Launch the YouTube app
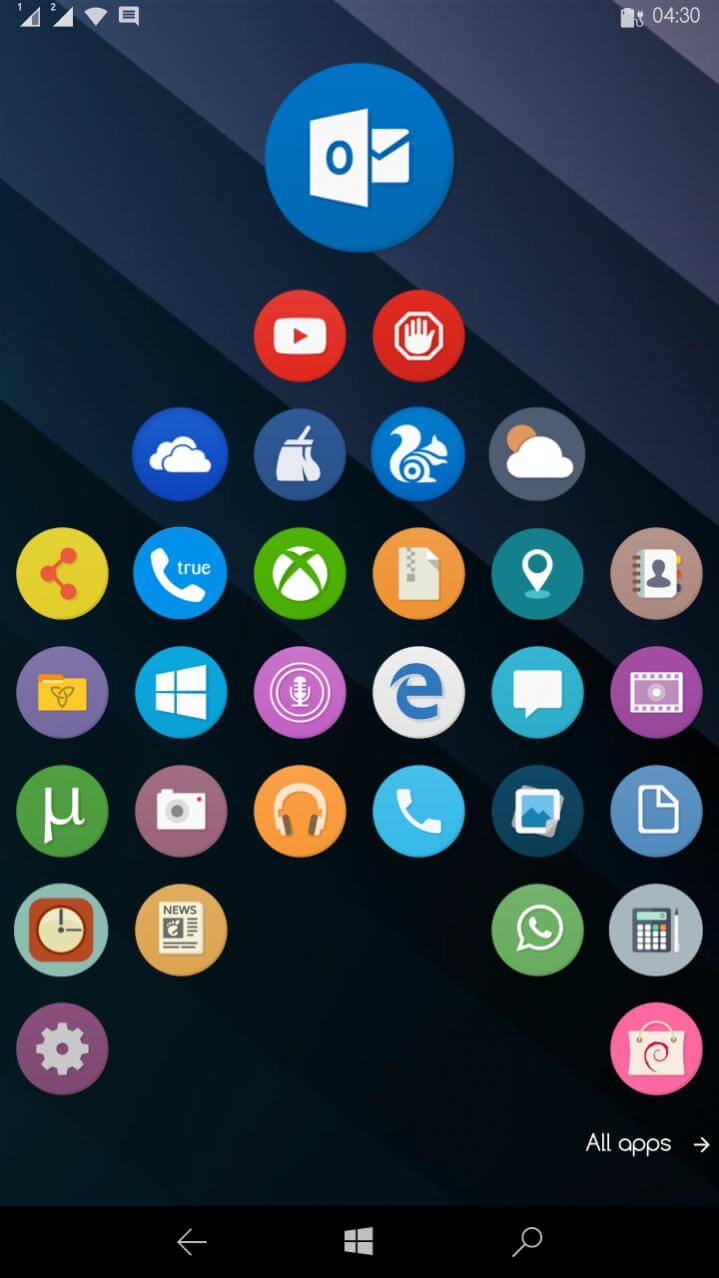719x1278 pixels. [x=300, y=336]
